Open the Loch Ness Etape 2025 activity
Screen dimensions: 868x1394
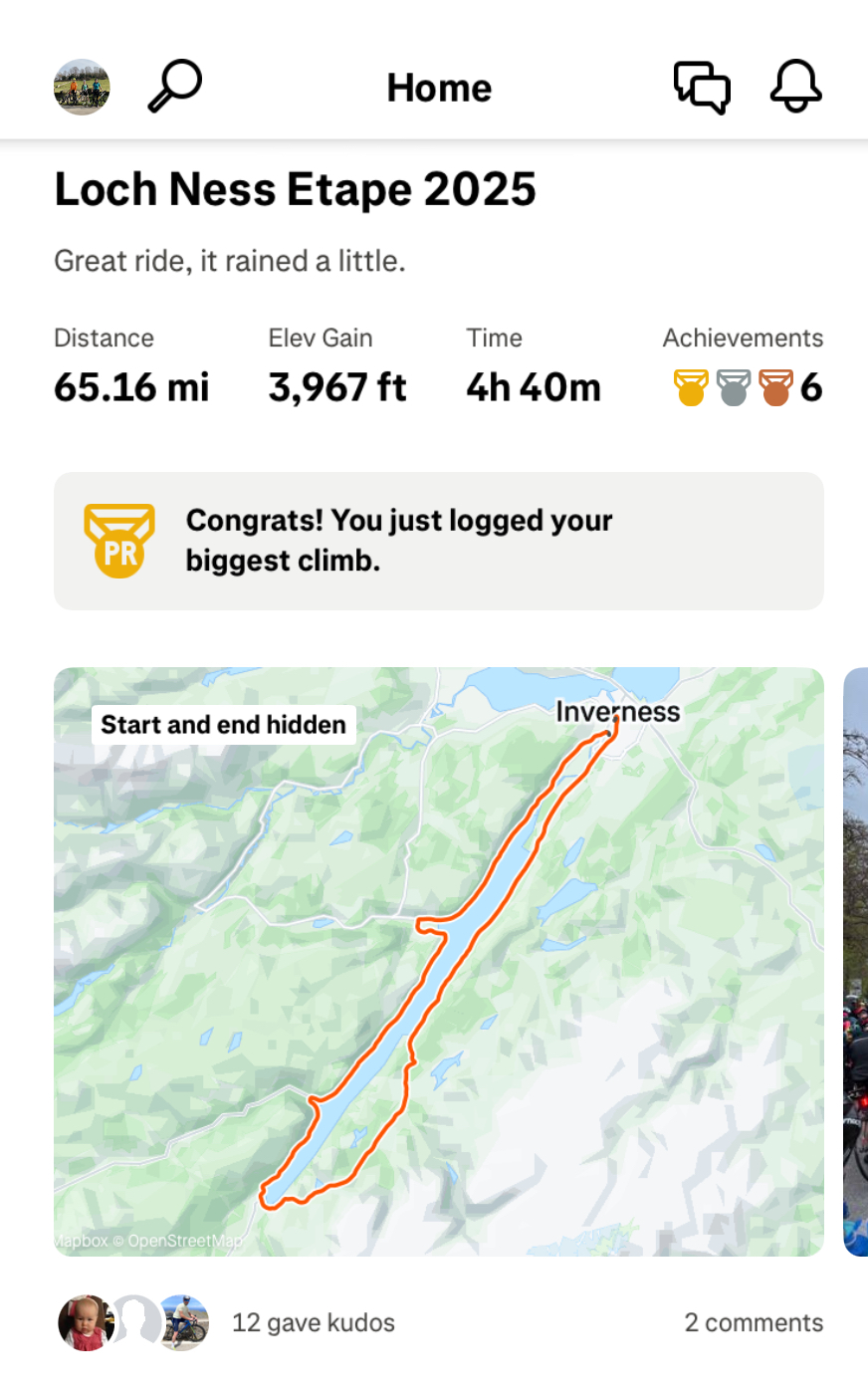coord(295,190)
